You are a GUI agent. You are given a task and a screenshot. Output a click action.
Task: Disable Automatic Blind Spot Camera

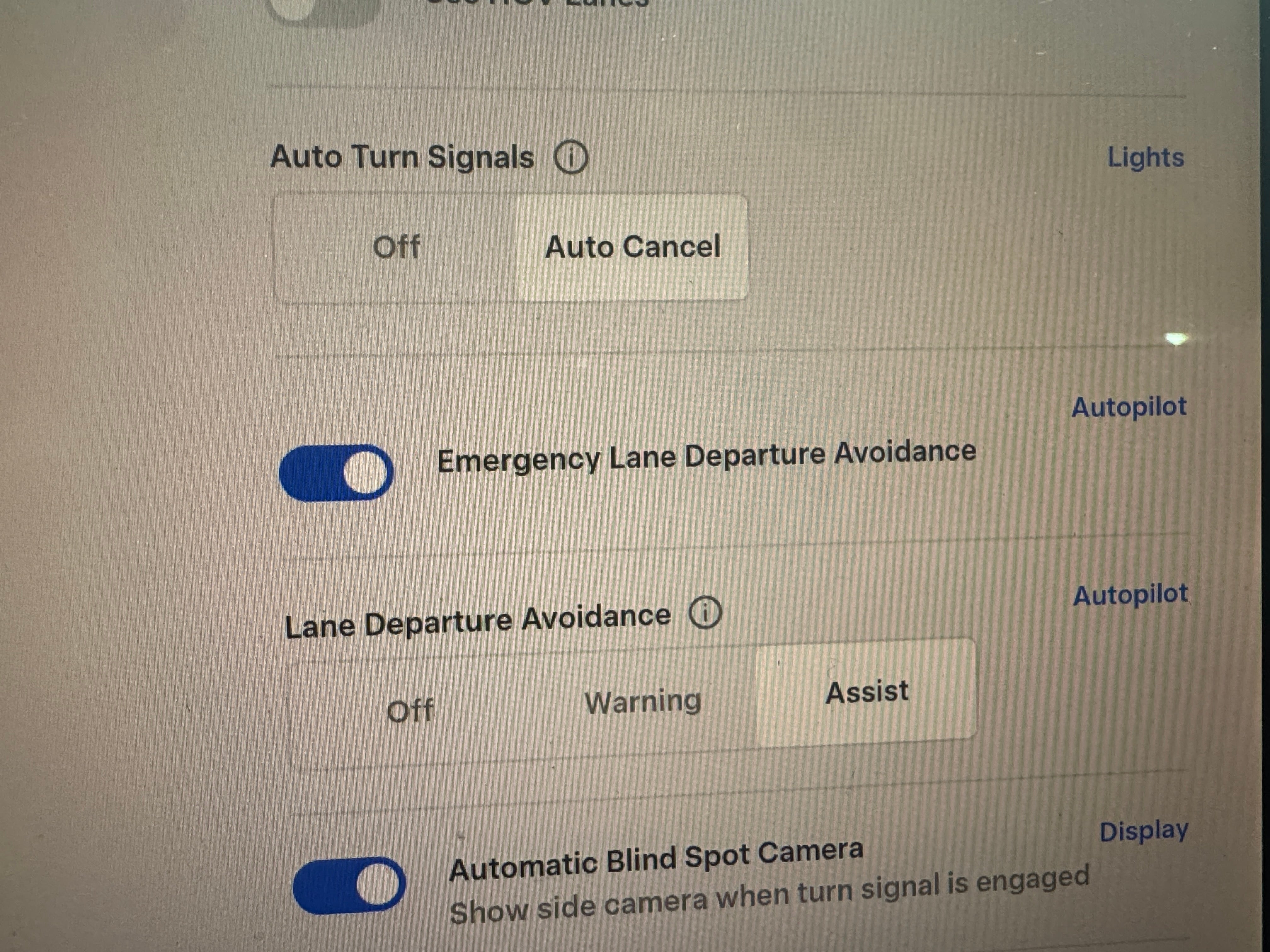click(349, 884)
